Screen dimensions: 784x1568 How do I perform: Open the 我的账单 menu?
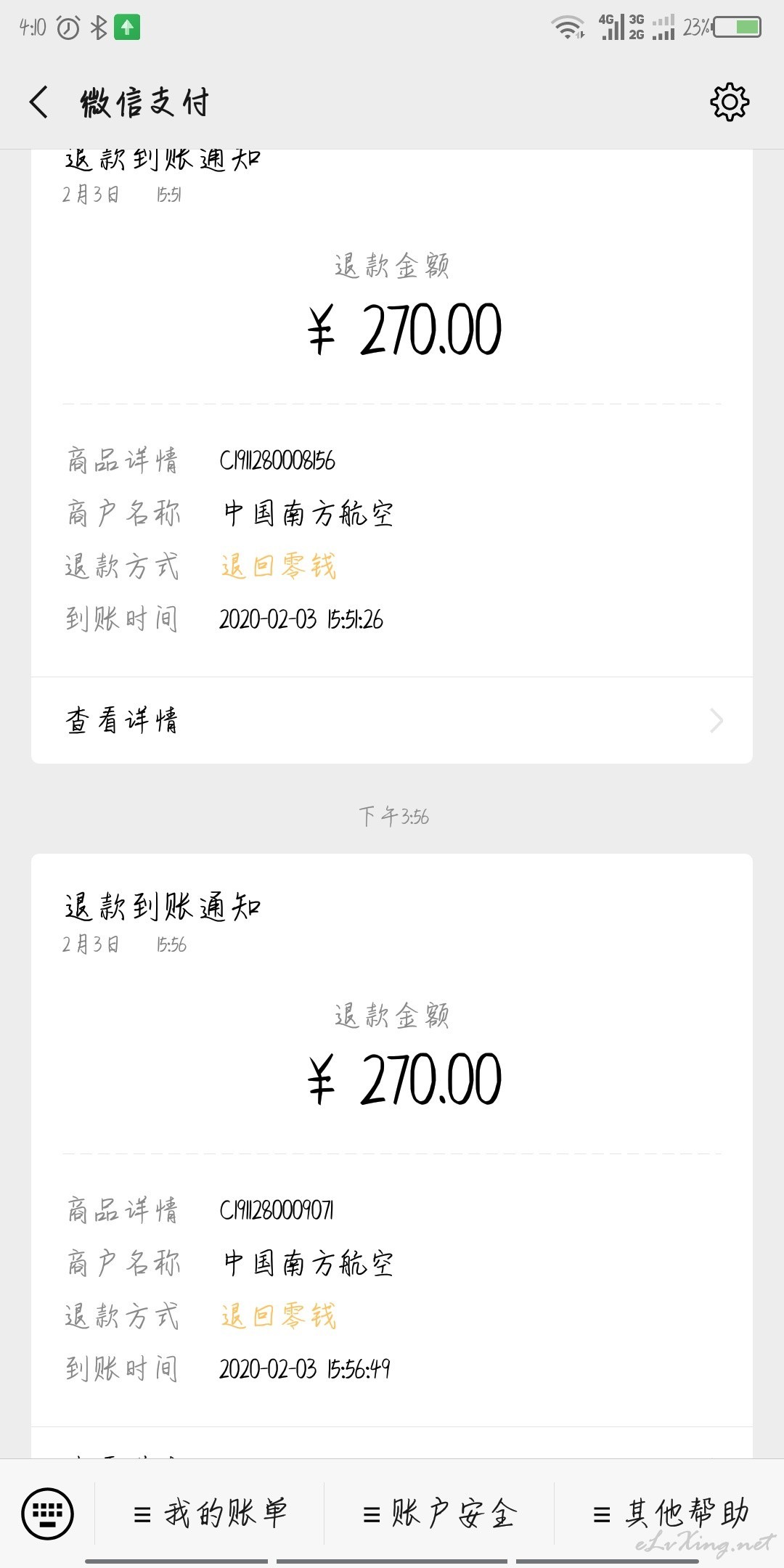[x=210, y=1514]
